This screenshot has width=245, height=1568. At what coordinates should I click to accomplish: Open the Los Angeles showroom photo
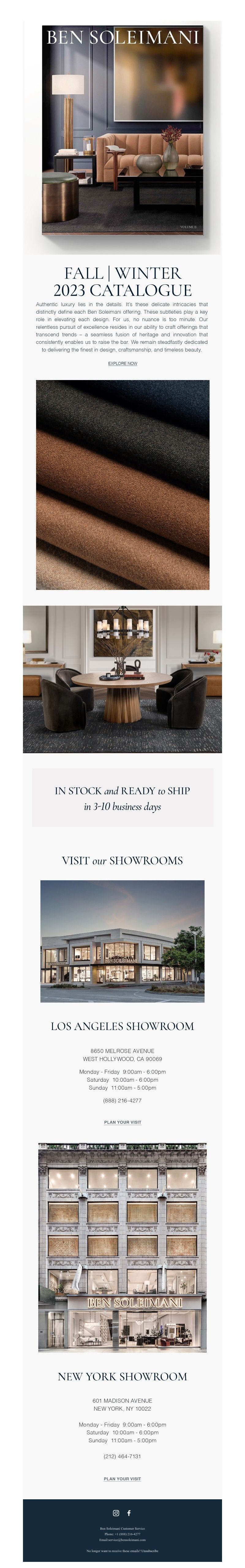point(122,940)
